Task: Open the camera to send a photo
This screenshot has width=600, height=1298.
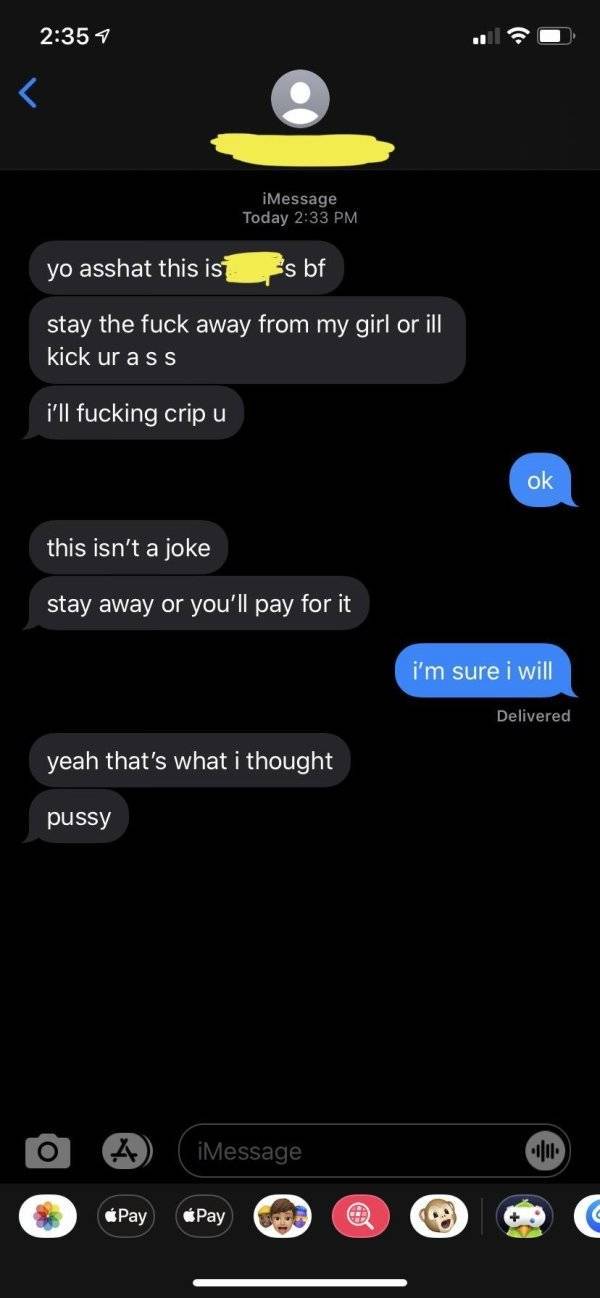Action: [x=48, y=1151]
